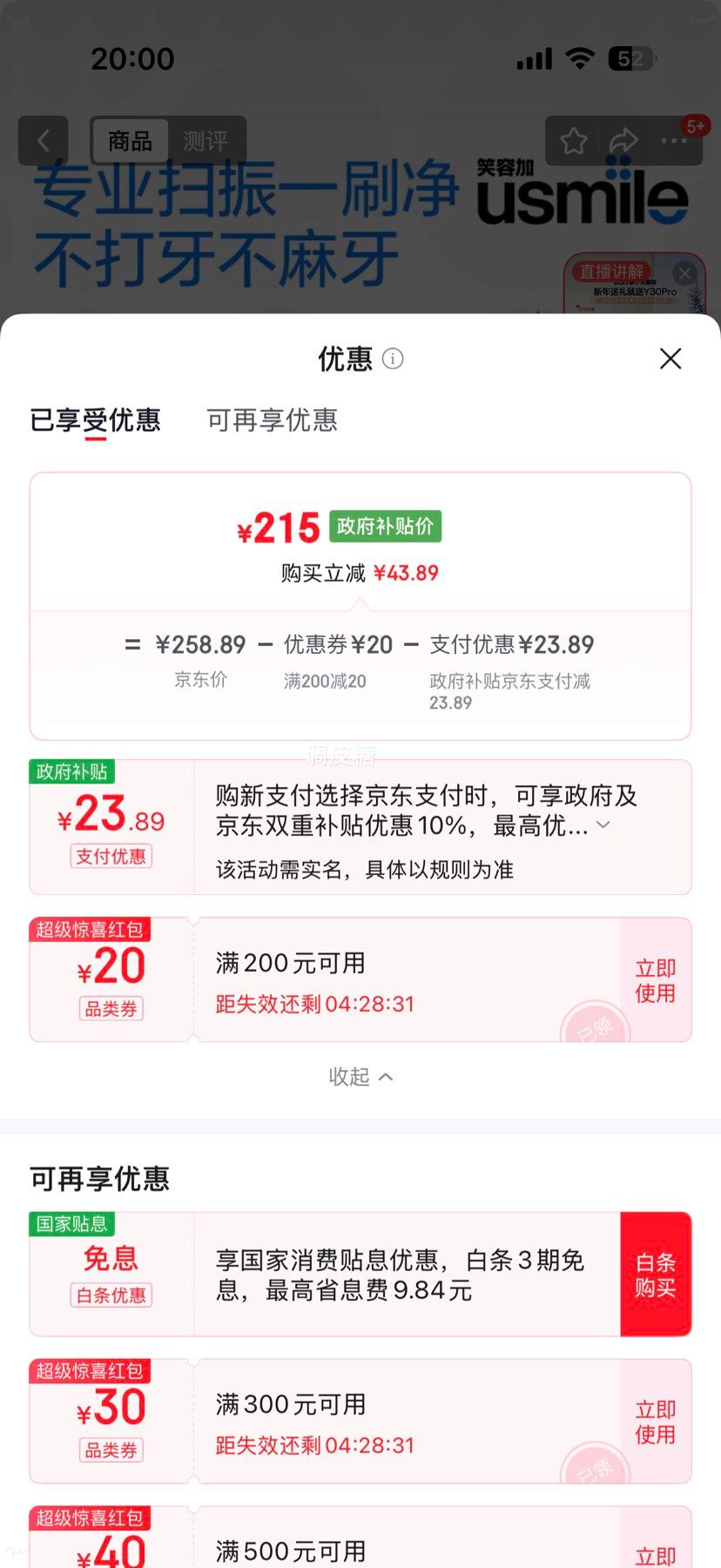Switch to the 商品 tab
This screenshot has height=1568, width=721.
pos(129,140)
